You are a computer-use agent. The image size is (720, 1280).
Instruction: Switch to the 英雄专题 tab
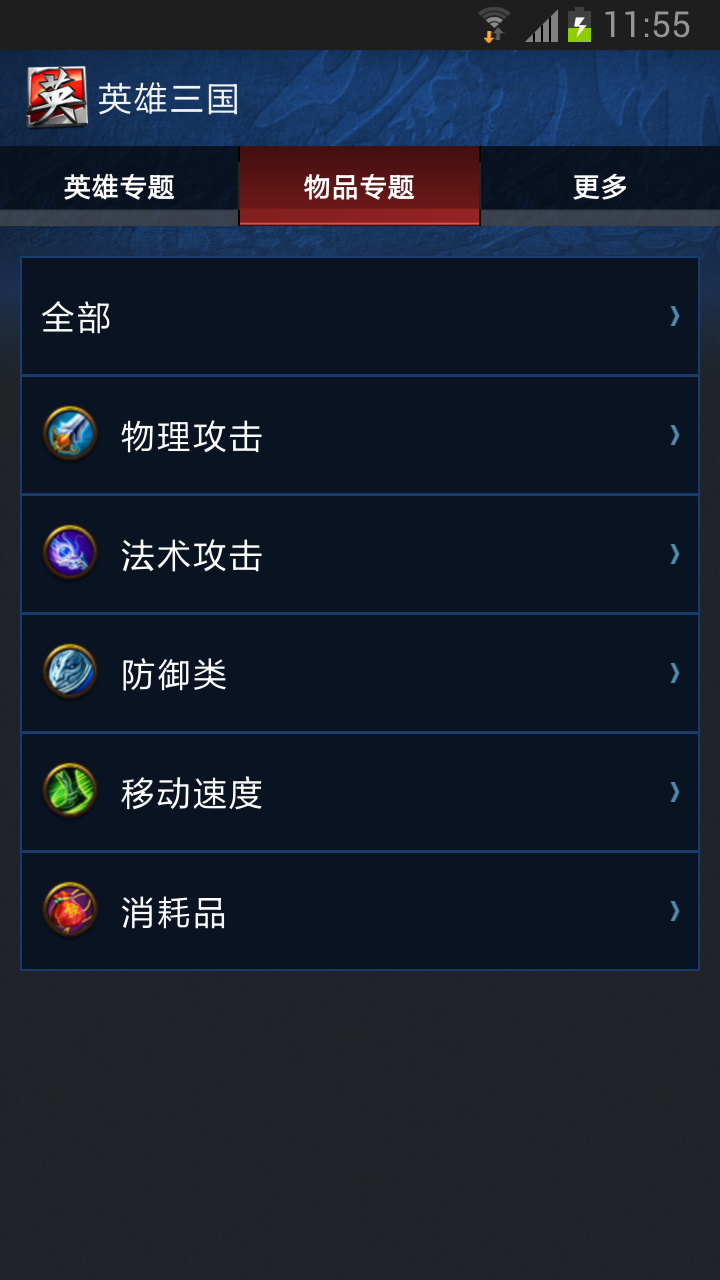(x=120, y=187)
